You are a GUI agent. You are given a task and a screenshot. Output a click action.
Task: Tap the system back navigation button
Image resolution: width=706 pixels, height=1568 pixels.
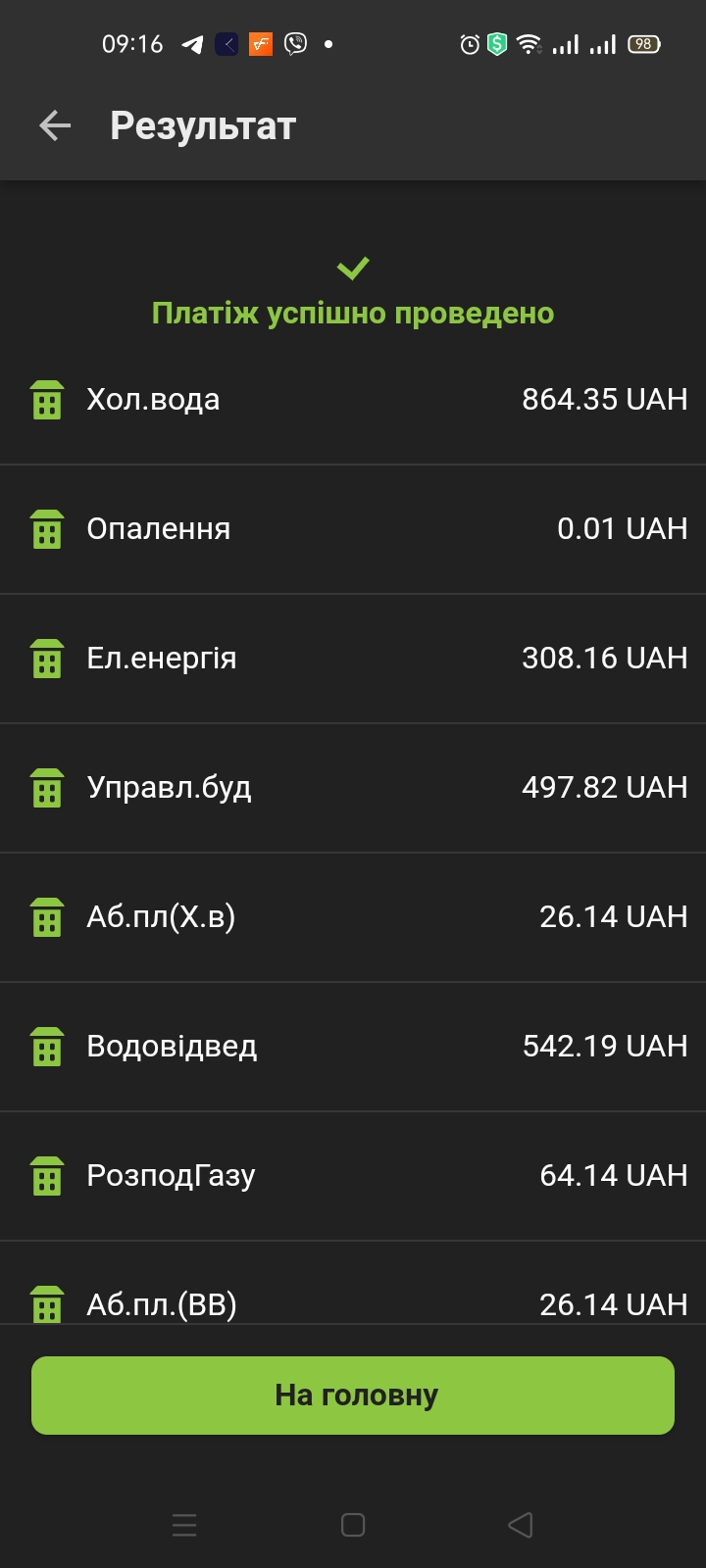(x=521, y=1525)
